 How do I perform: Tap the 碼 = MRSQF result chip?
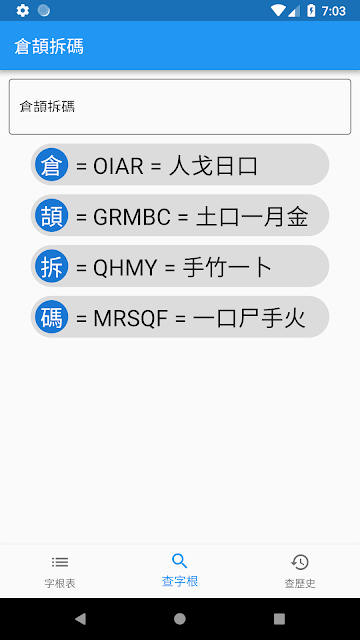[x=180, y=317]
